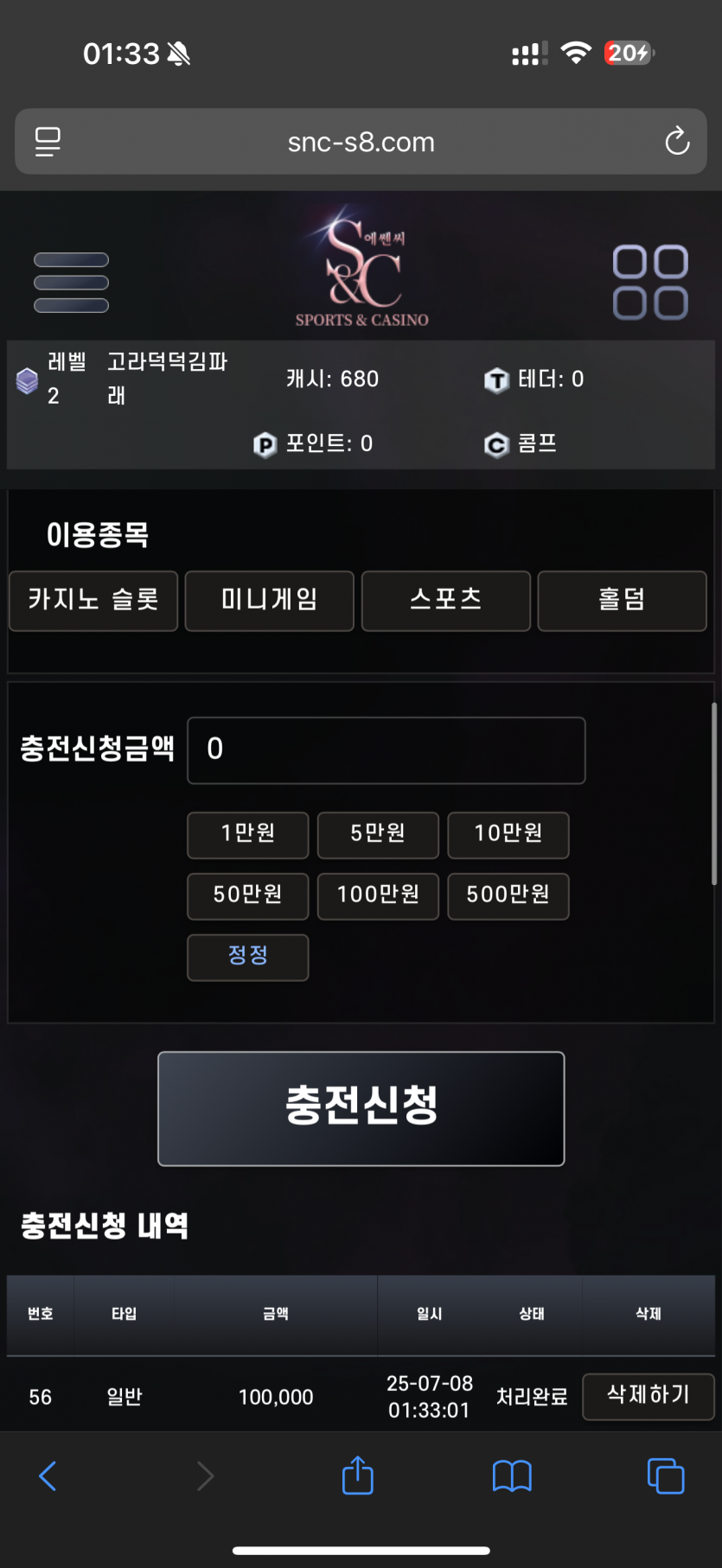Open Safari bookmarks
This screenshot has height=1568, width=722.
click(512, 1476)
